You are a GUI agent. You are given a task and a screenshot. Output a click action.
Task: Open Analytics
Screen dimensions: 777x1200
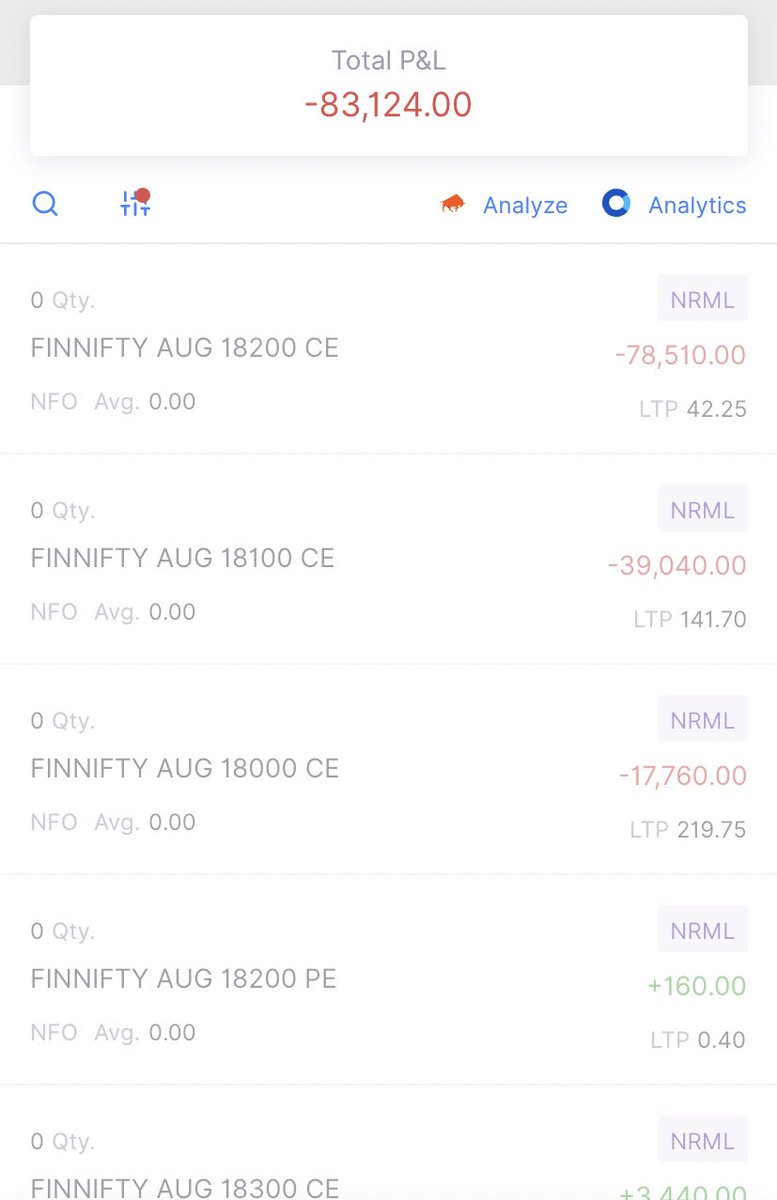coord(675,205)
